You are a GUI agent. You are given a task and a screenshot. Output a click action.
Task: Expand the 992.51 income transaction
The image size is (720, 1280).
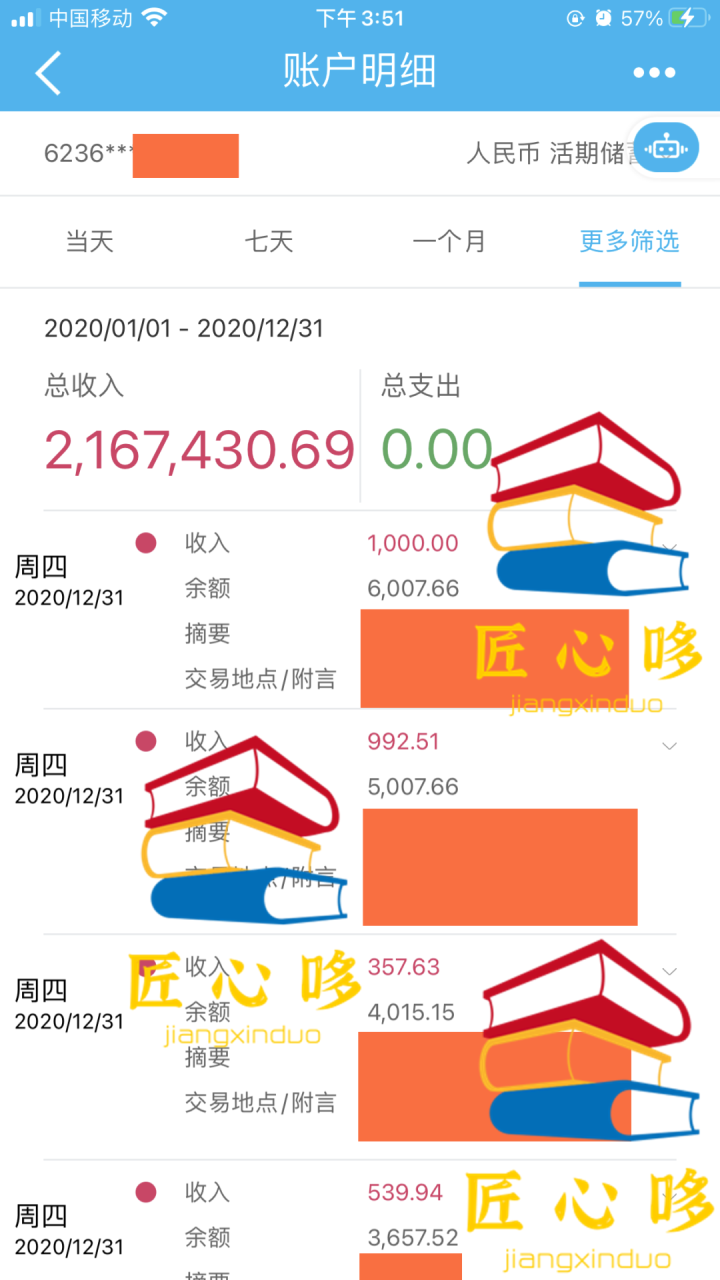point(670,746)
